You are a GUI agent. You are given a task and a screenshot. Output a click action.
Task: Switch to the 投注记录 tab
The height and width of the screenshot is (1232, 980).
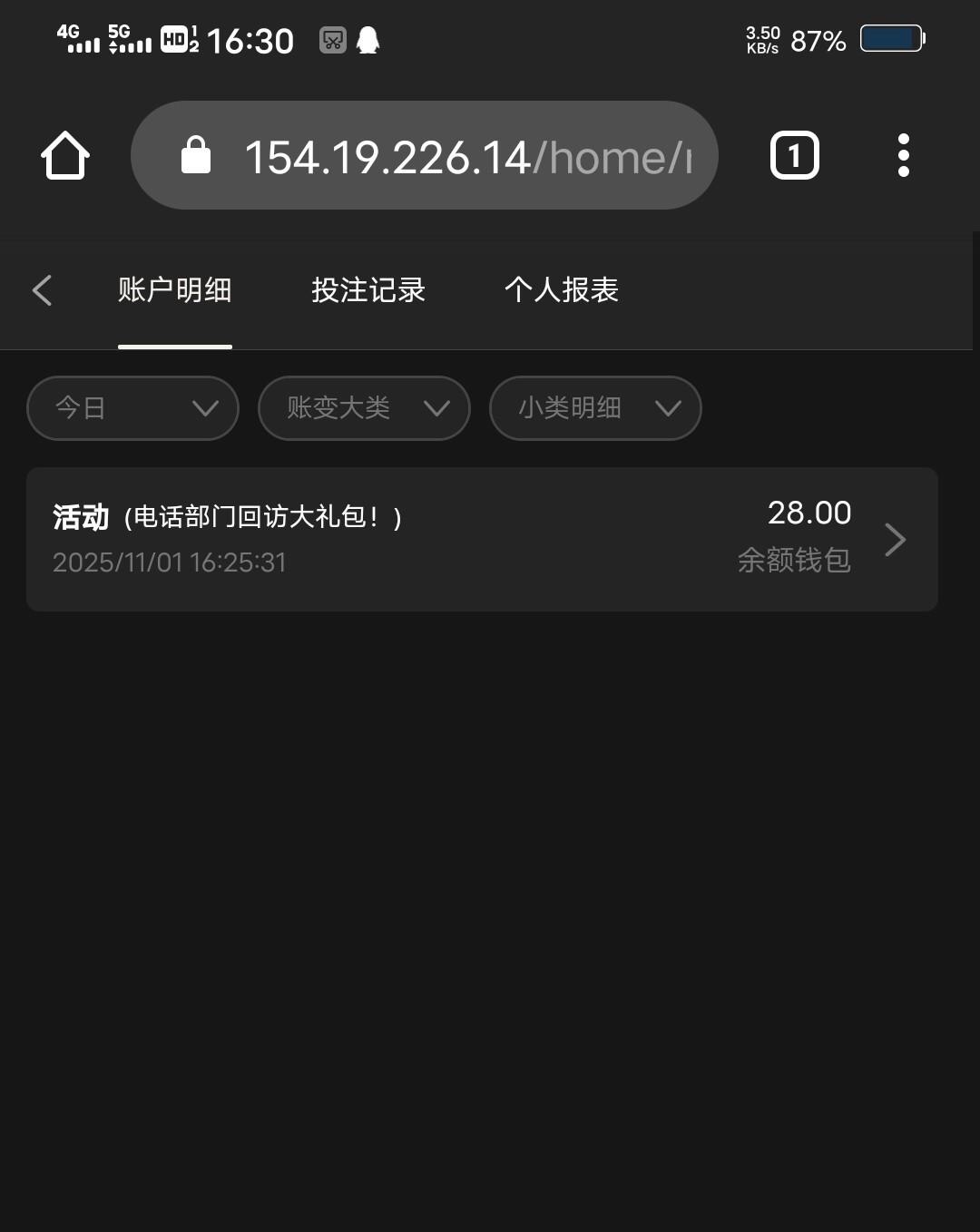368,290
